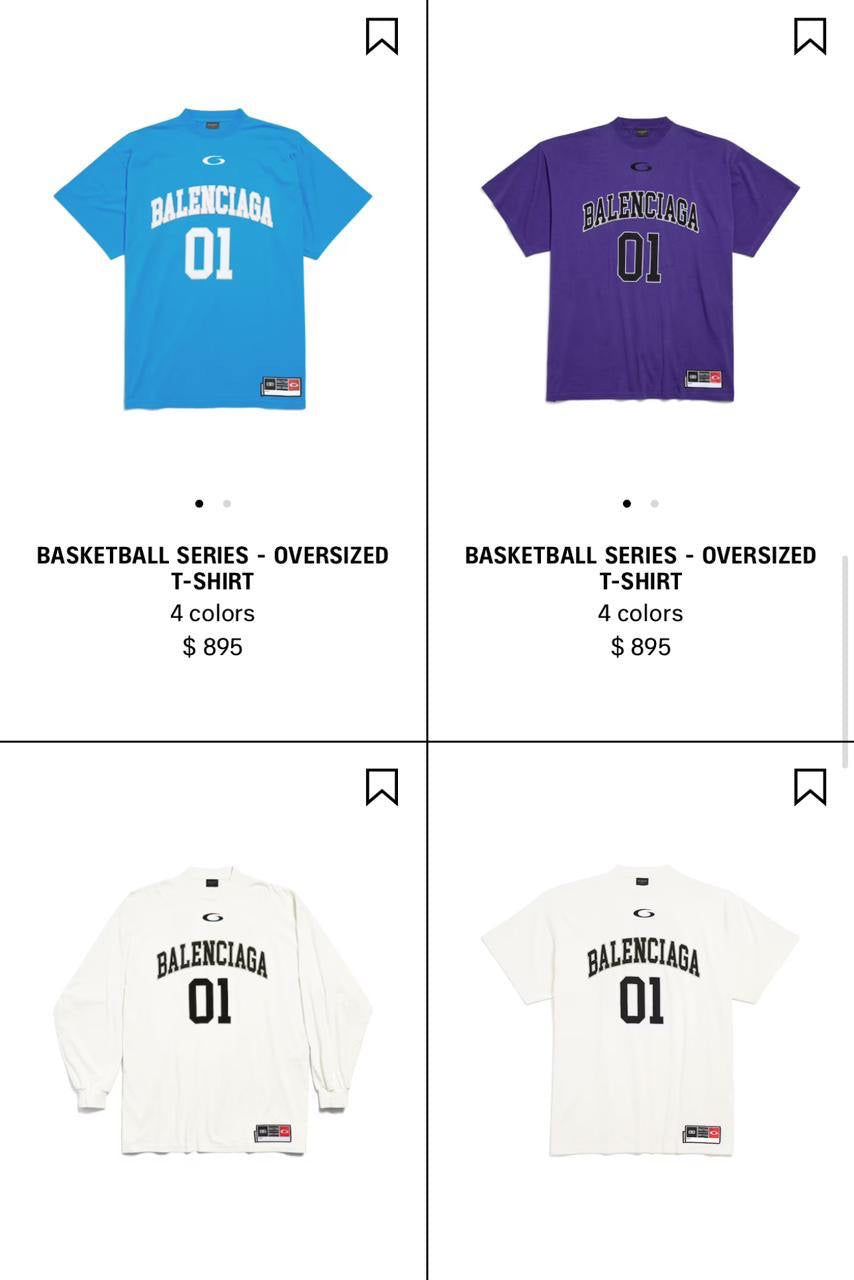This screenshot has width=854, height=1280.
Task: Save the white long-sleeve shirt
Action: (x=381, y=787)
